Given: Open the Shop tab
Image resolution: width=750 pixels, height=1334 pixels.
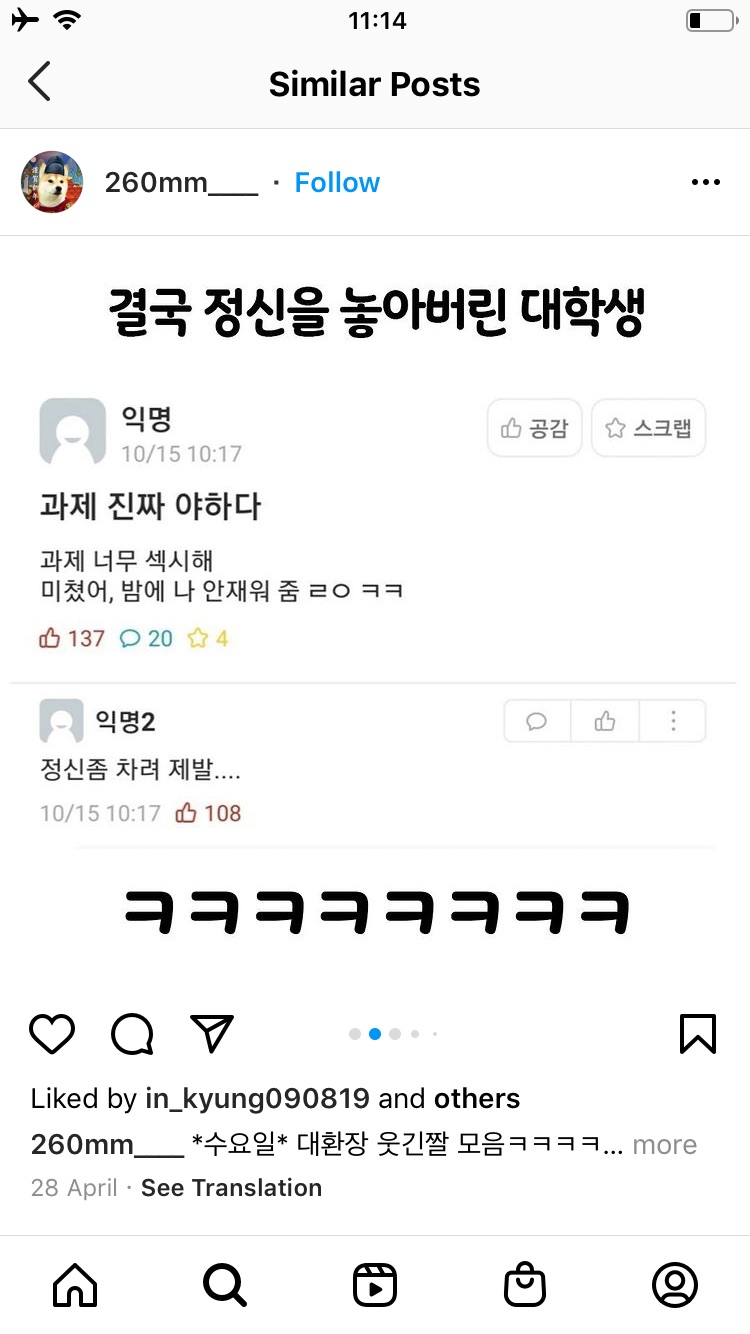Looking at the screenshot, I should (525, 1285).
